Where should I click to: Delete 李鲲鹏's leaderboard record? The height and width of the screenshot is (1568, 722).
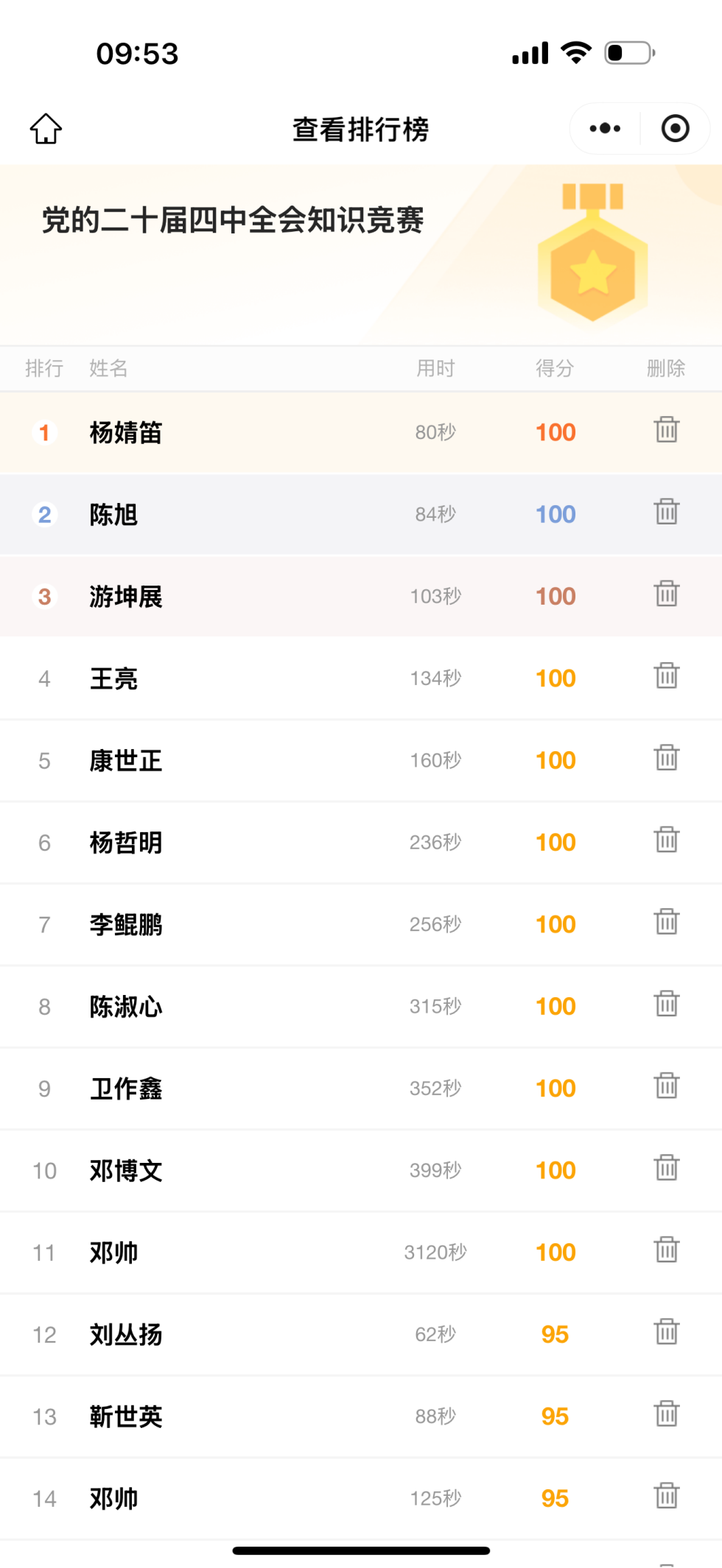pyautogui.click(x=666, y=921)
